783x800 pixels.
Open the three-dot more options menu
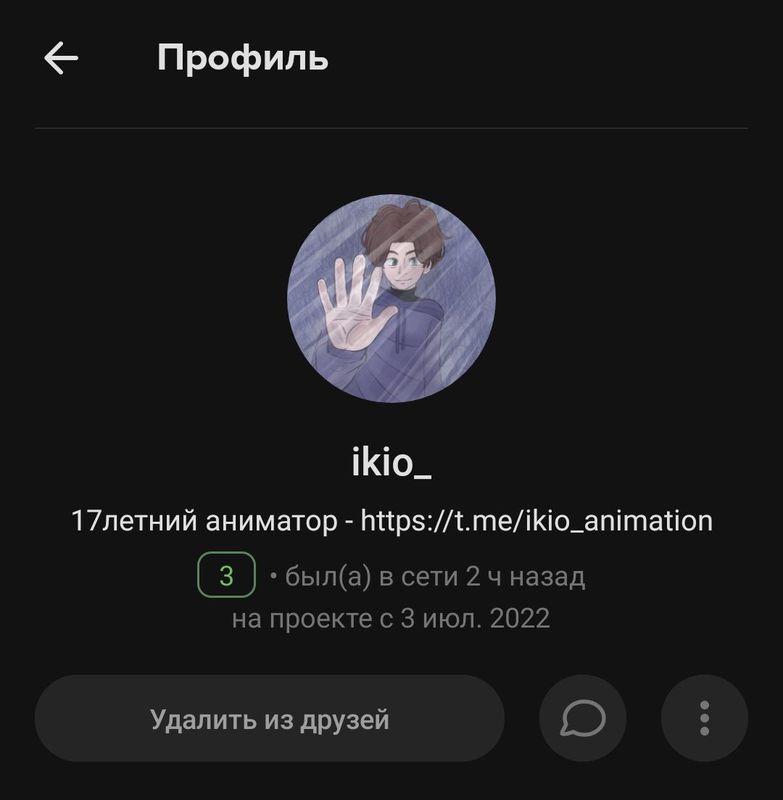tap(704, 719)
